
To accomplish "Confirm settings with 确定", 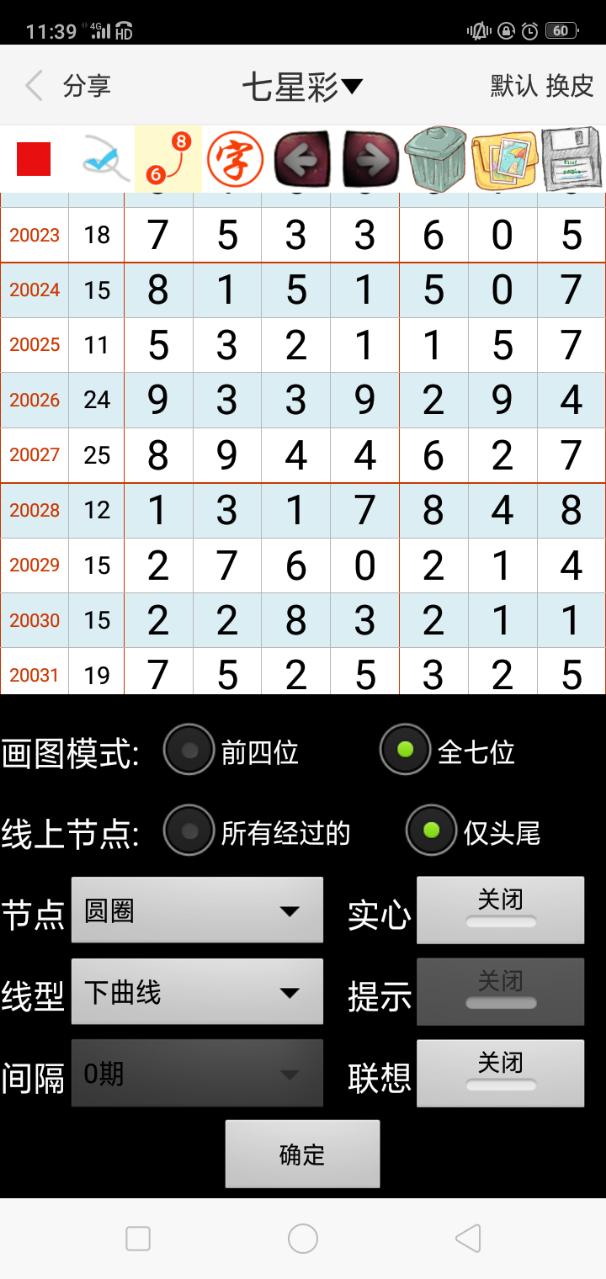I will click(302, 1154).
